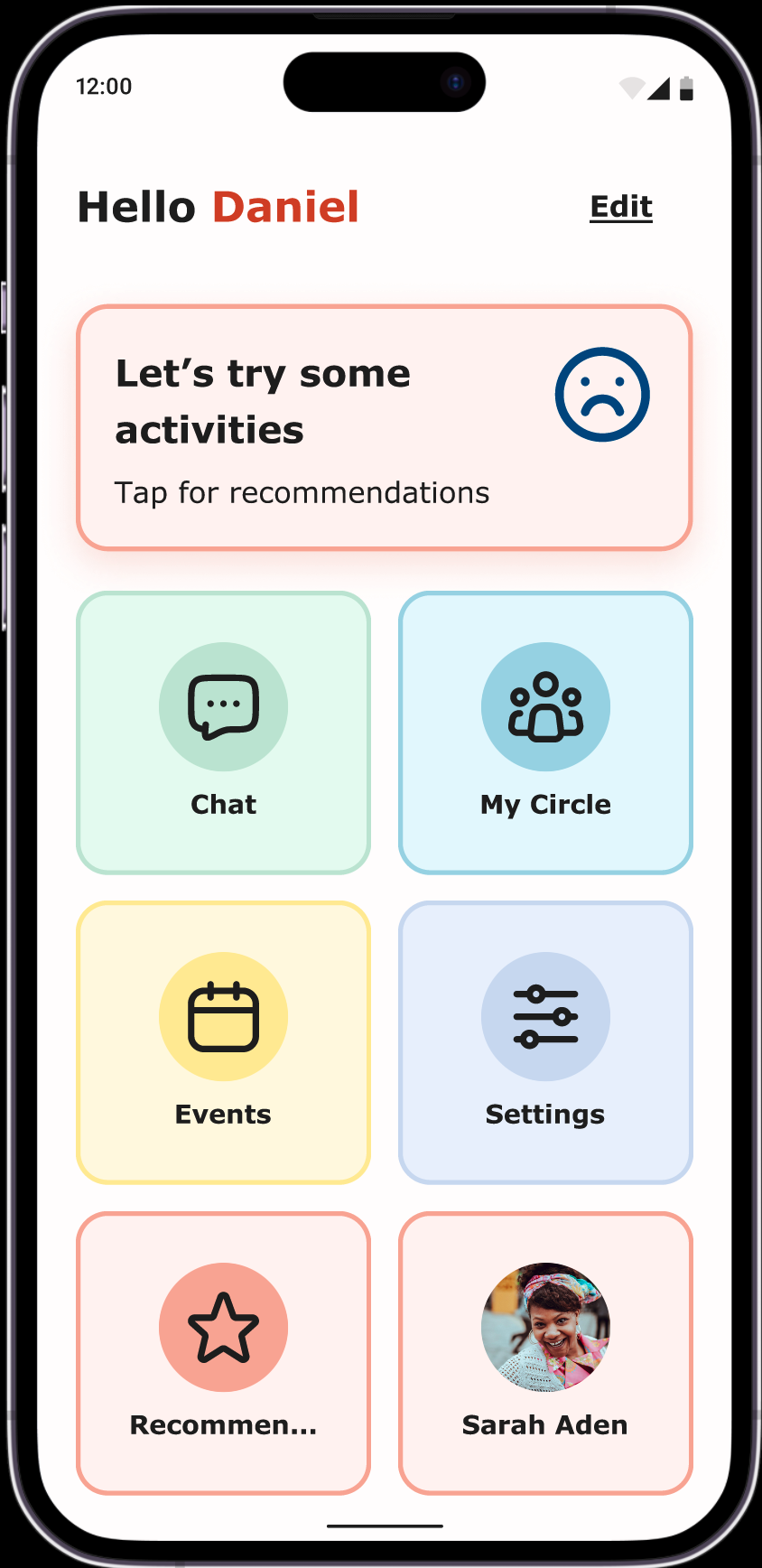Open the Events tile
Screen dimensions: 762x1568
224,1042
